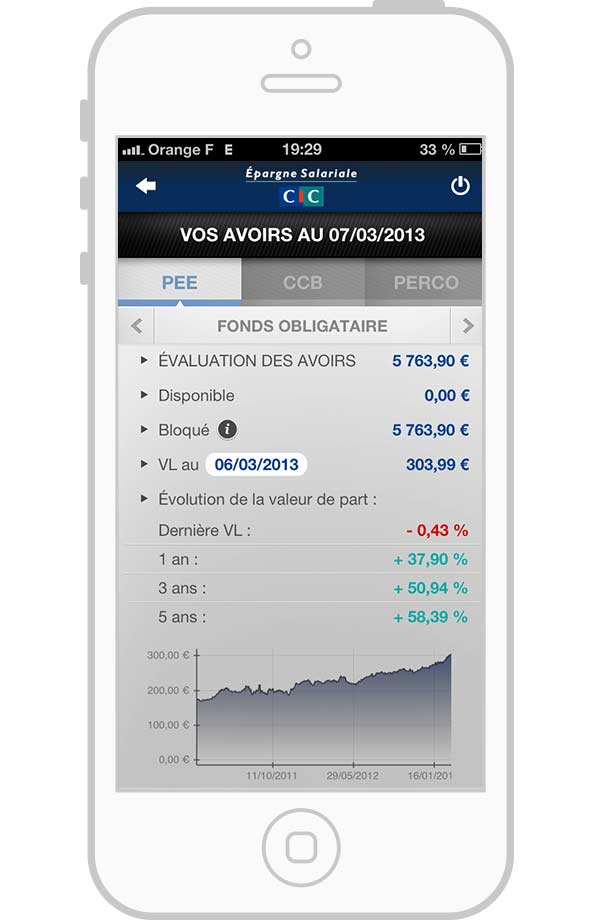Switch to the CCB tab

pos(302,283)
